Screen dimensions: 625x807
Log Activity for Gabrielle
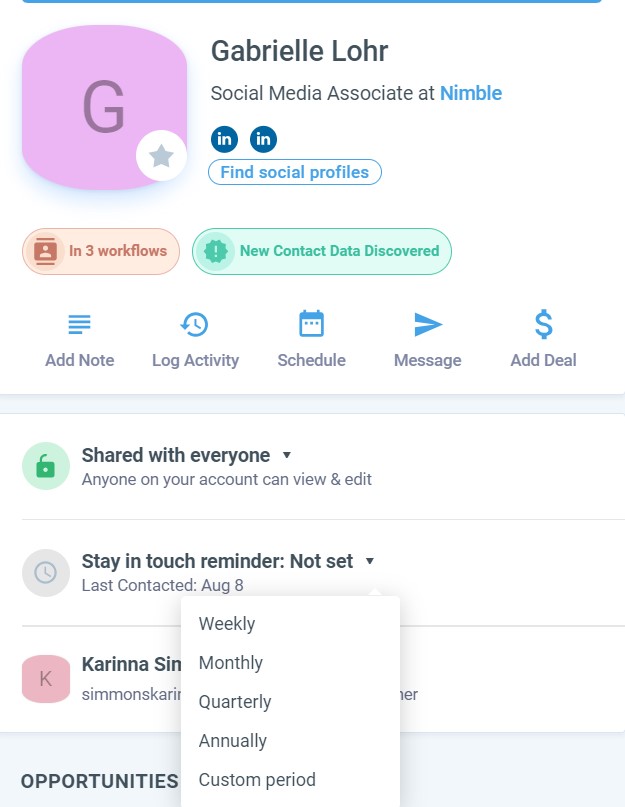[195, 340]
